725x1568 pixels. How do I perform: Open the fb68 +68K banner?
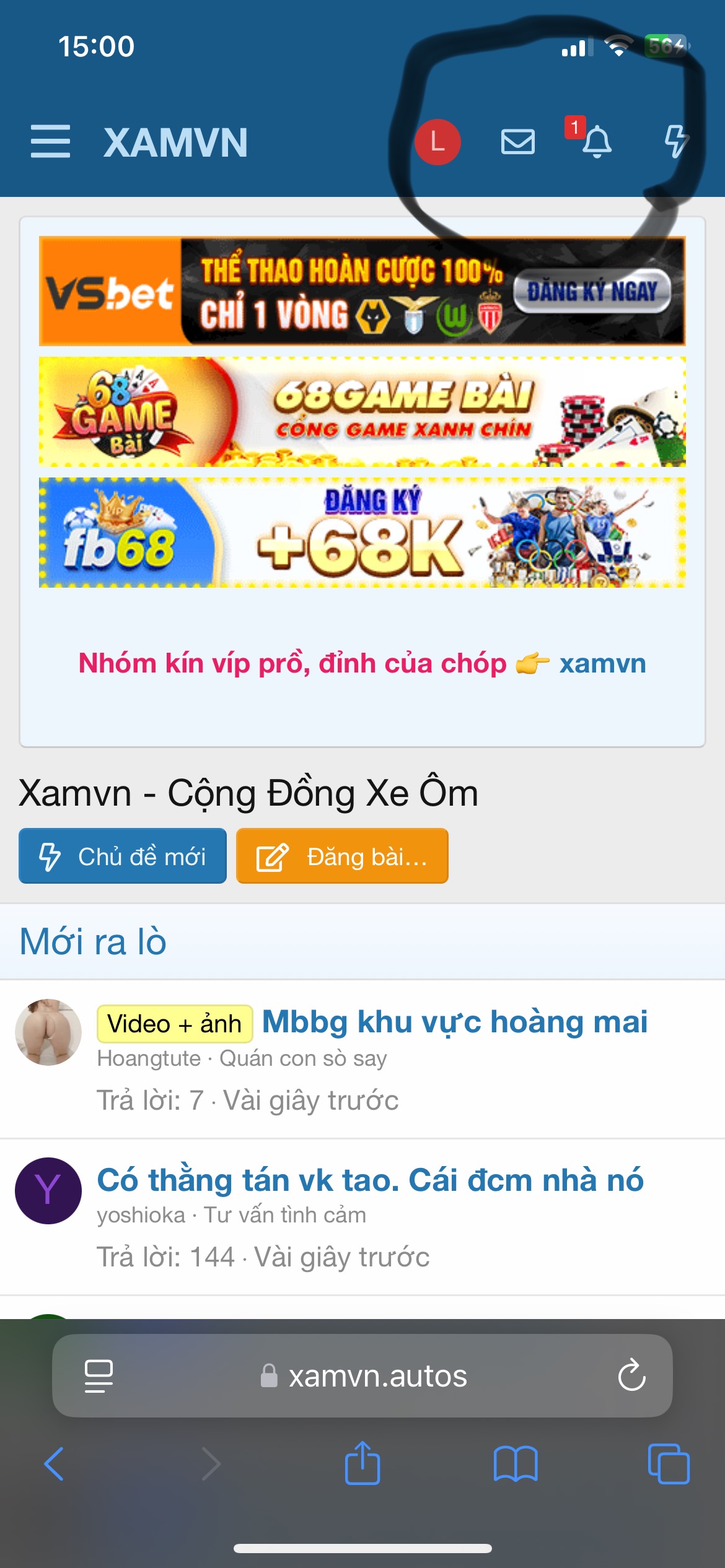362,533
